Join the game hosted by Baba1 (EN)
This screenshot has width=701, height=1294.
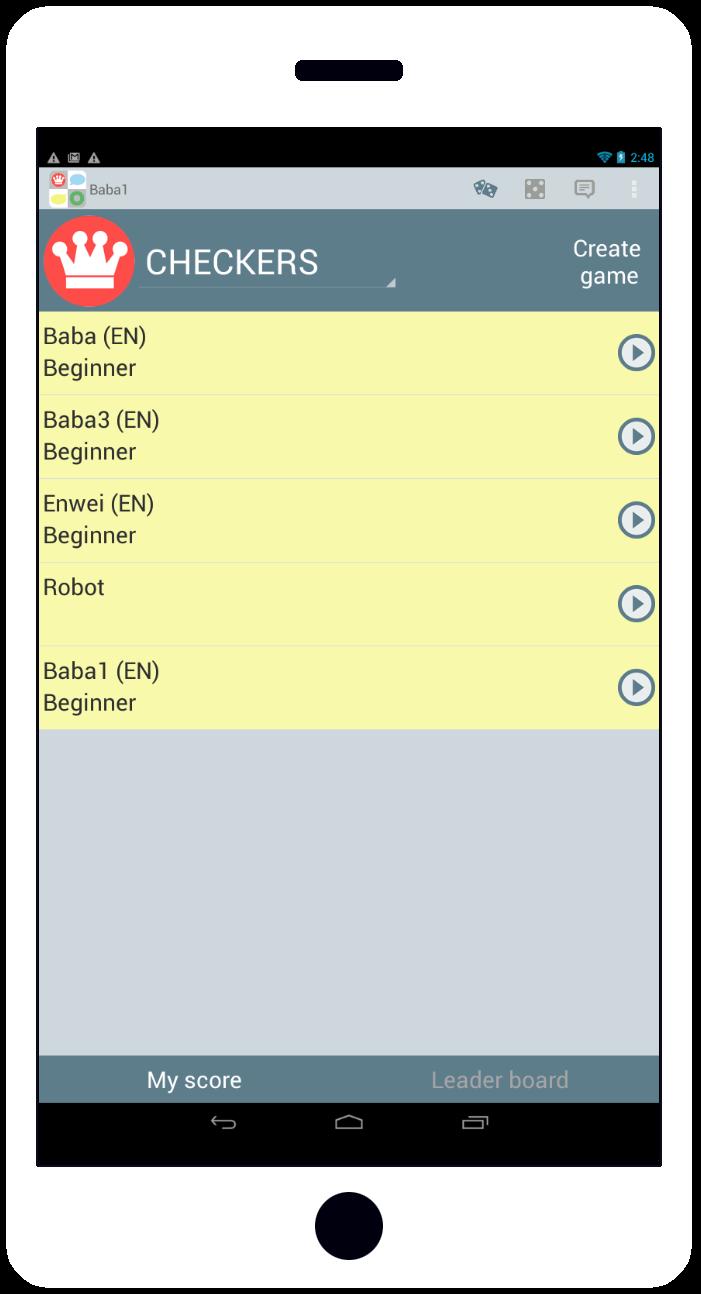tap(636, 687)
